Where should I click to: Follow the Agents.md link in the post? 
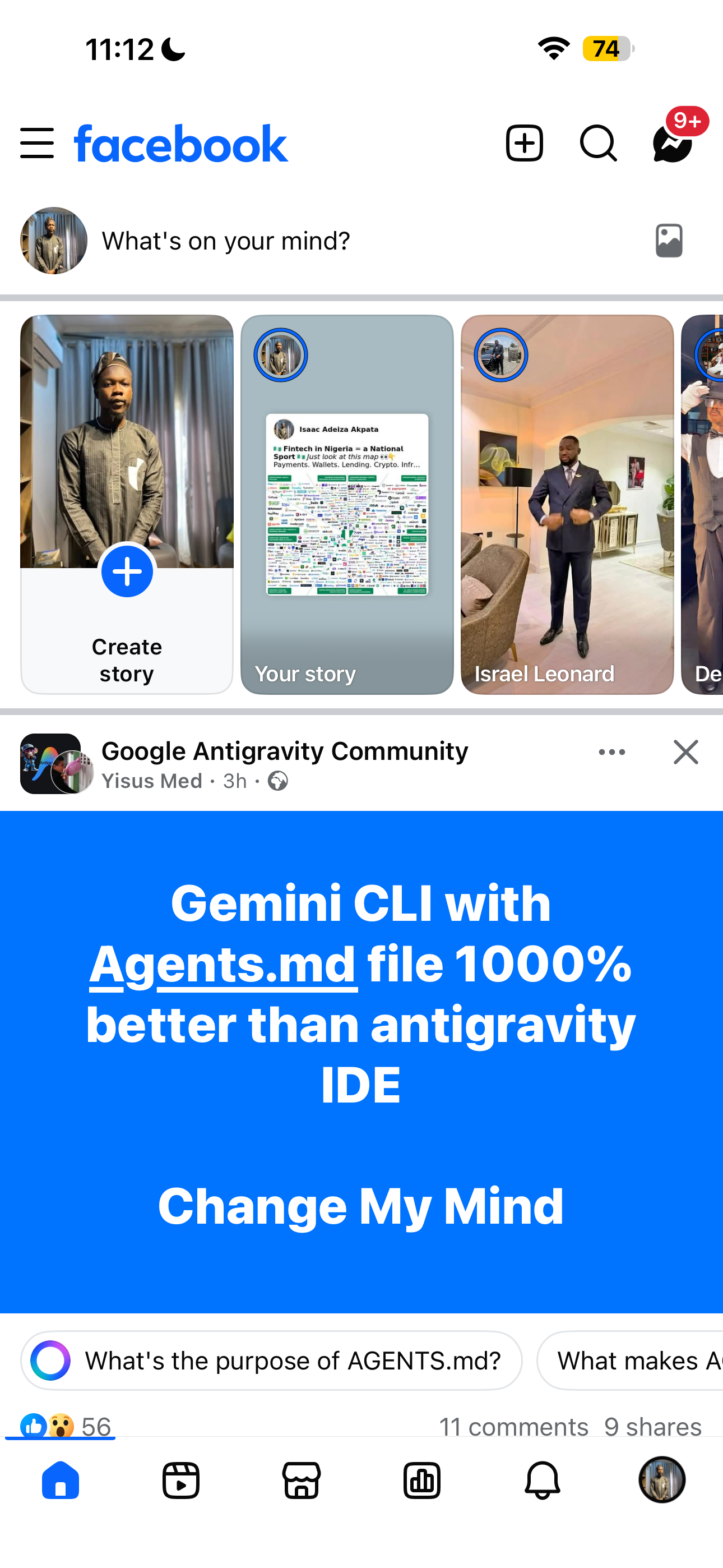(224, 964)
